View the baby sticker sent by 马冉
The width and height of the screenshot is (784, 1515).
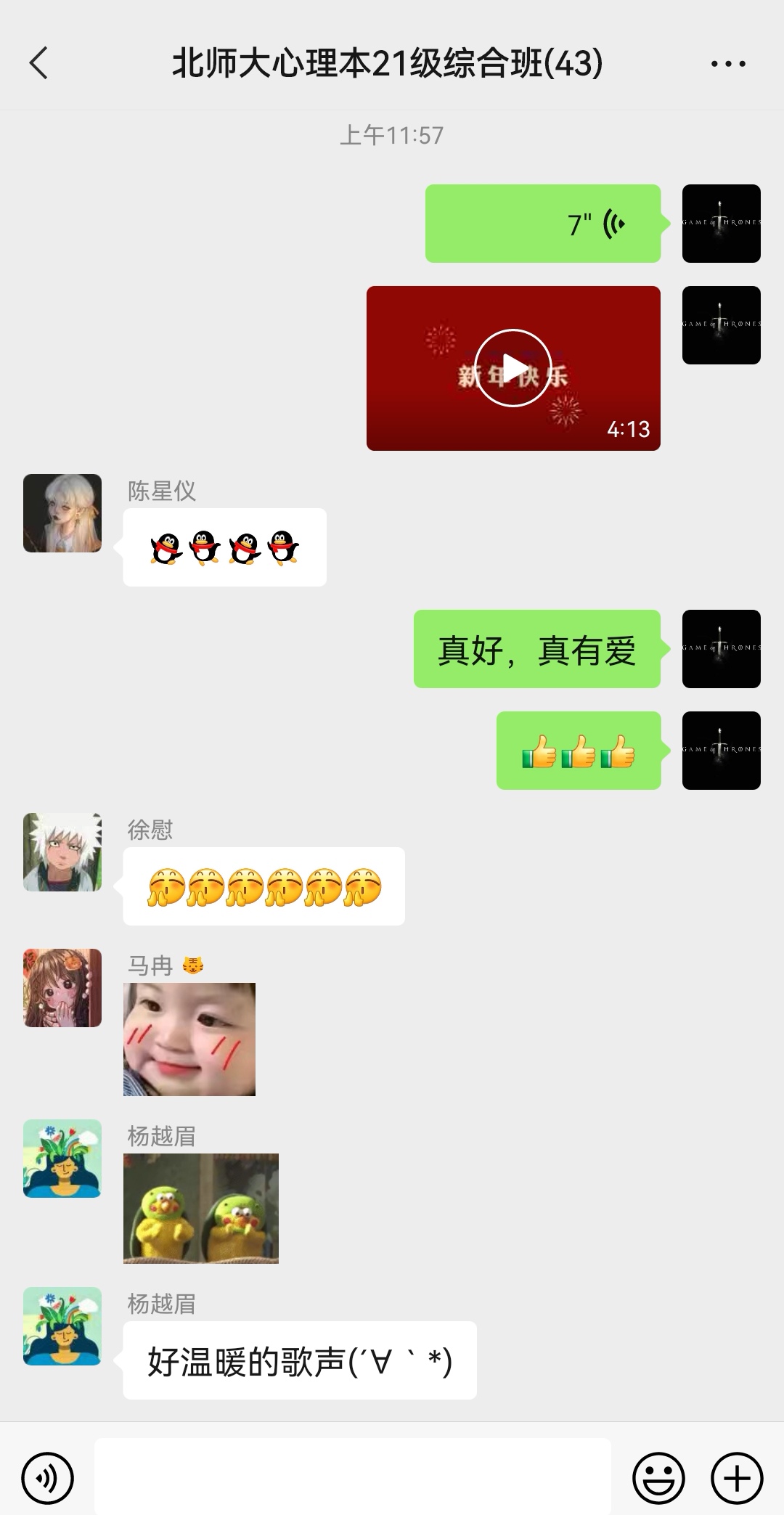coord(189,1039)
